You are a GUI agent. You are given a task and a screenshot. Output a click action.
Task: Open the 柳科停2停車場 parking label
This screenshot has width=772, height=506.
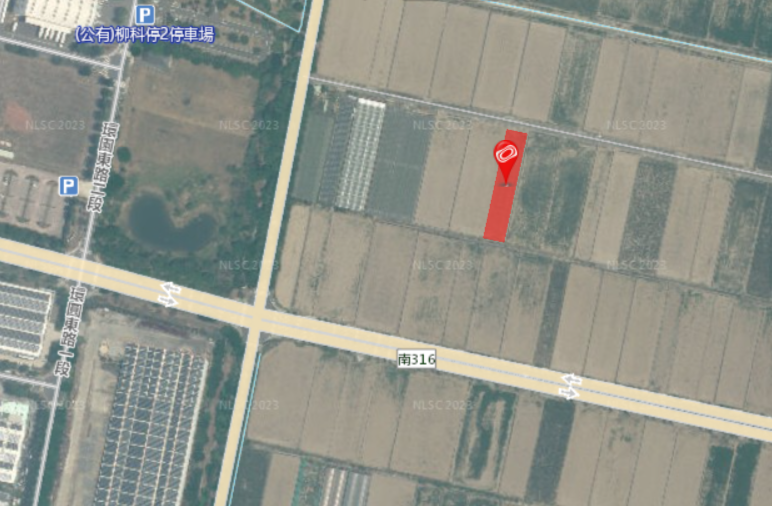click(x=144, y=35)
